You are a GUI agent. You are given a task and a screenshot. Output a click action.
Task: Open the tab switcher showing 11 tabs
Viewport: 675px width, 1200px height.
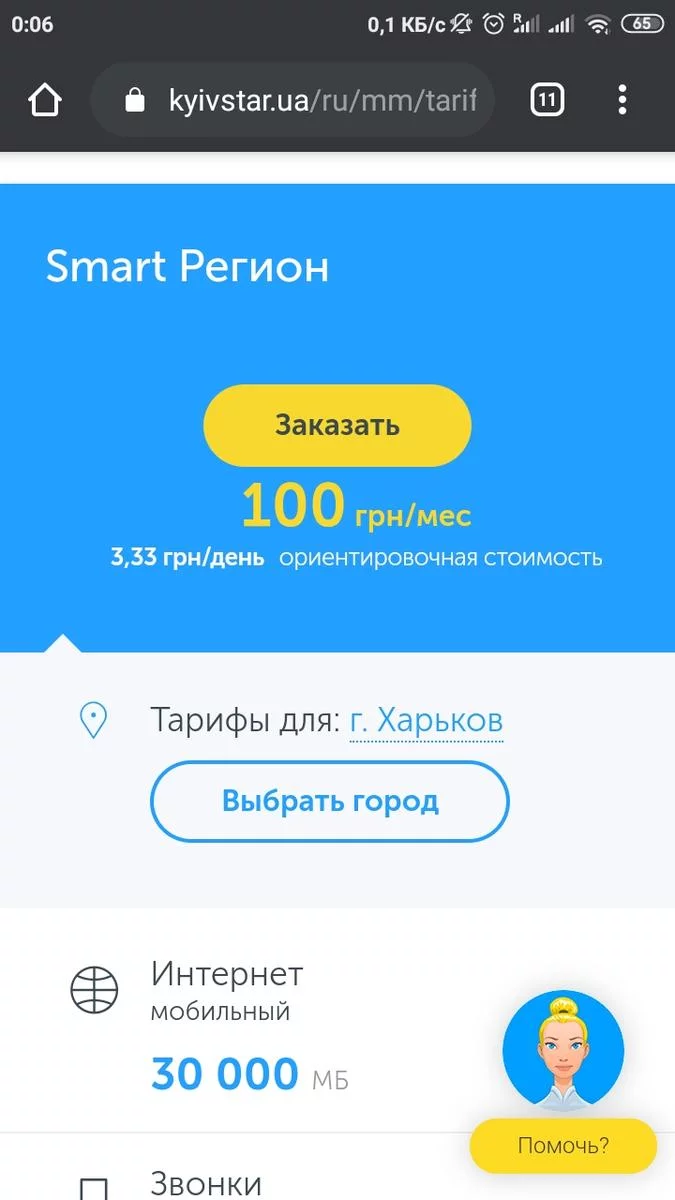point(547,100)
